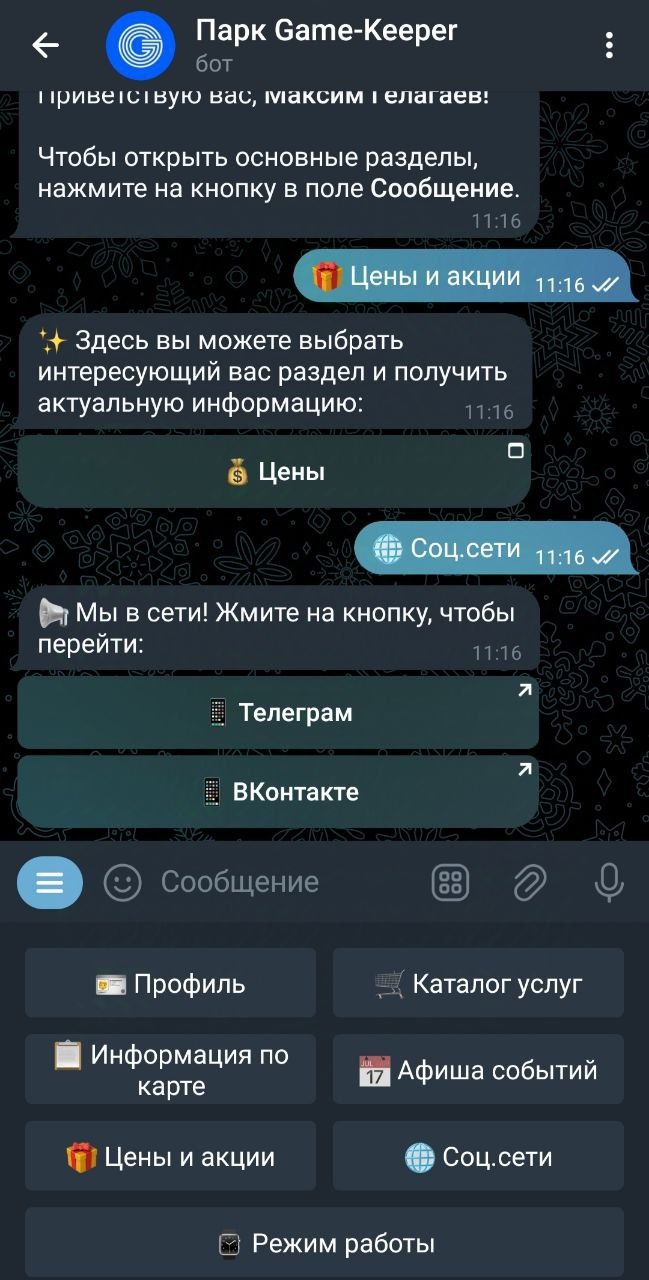Tap the inline Цены button
This screenshot has height=1280, width=649.
tap(274, 471)
